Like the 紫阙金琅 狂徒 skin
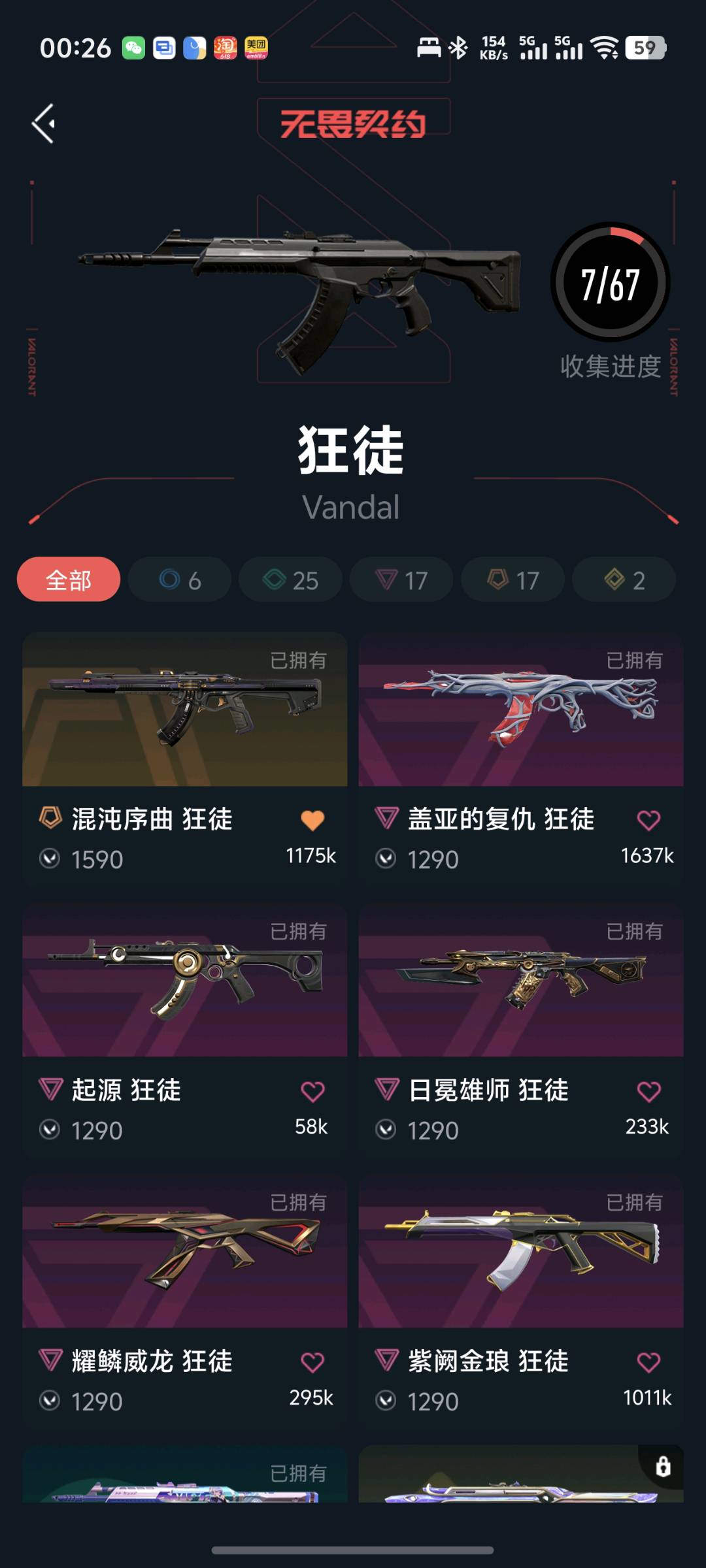Screen dimensions: 706x1568 click(x=648, y=1362)
